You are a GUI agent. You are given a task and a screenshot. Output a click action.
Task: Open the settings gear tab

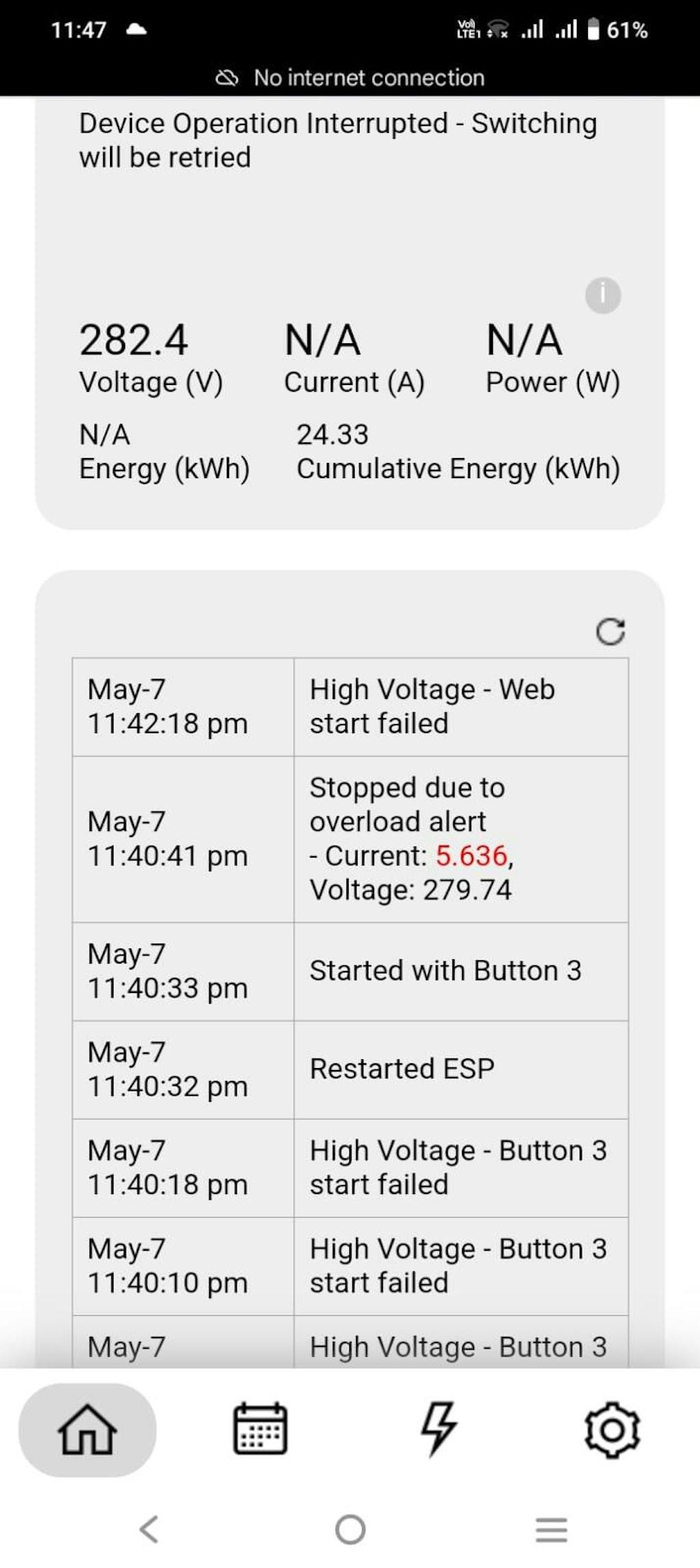pyautogui.click(x=612, y=1429)
